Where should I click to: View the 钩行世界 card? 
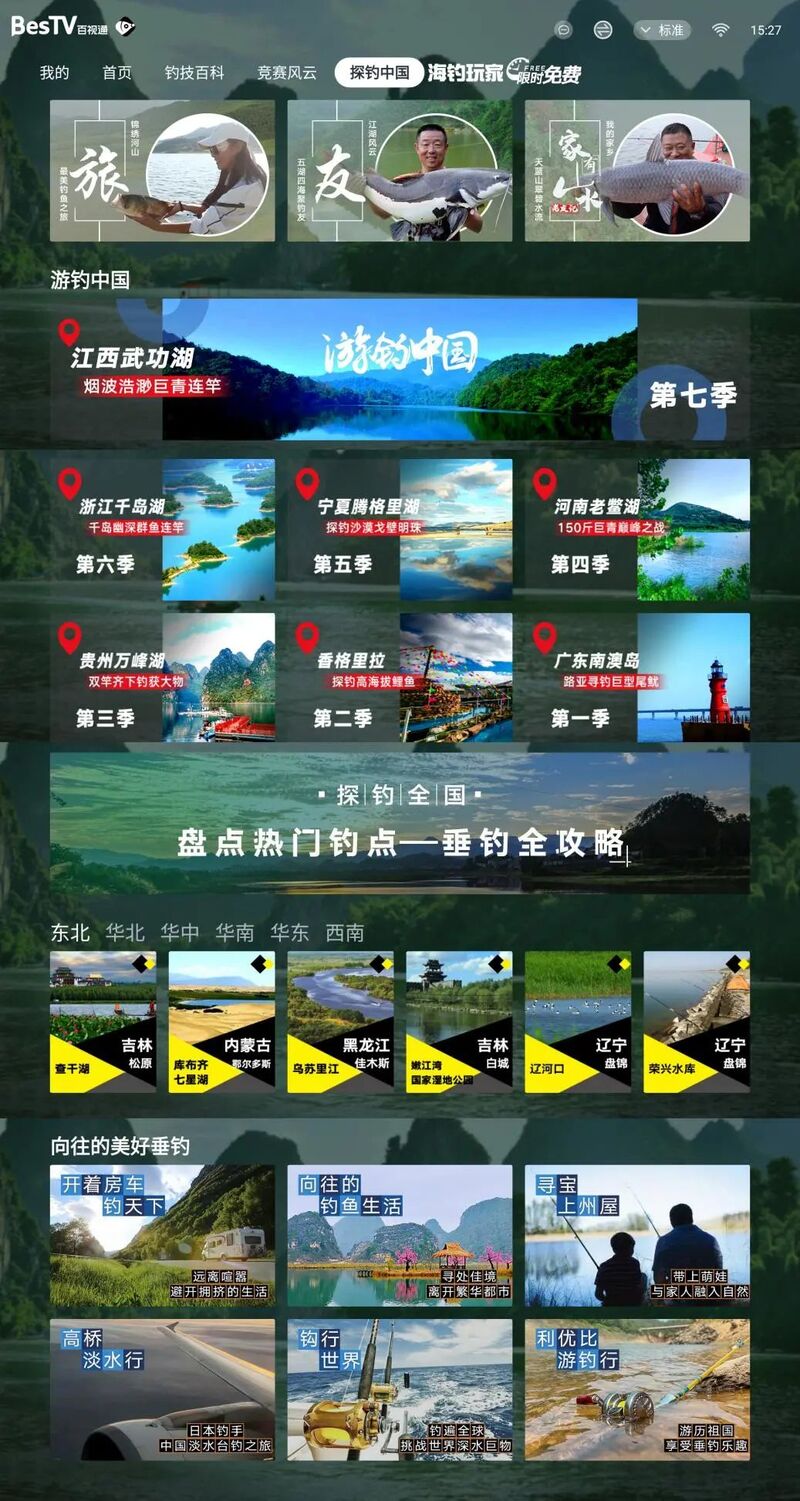[400, 1389]
